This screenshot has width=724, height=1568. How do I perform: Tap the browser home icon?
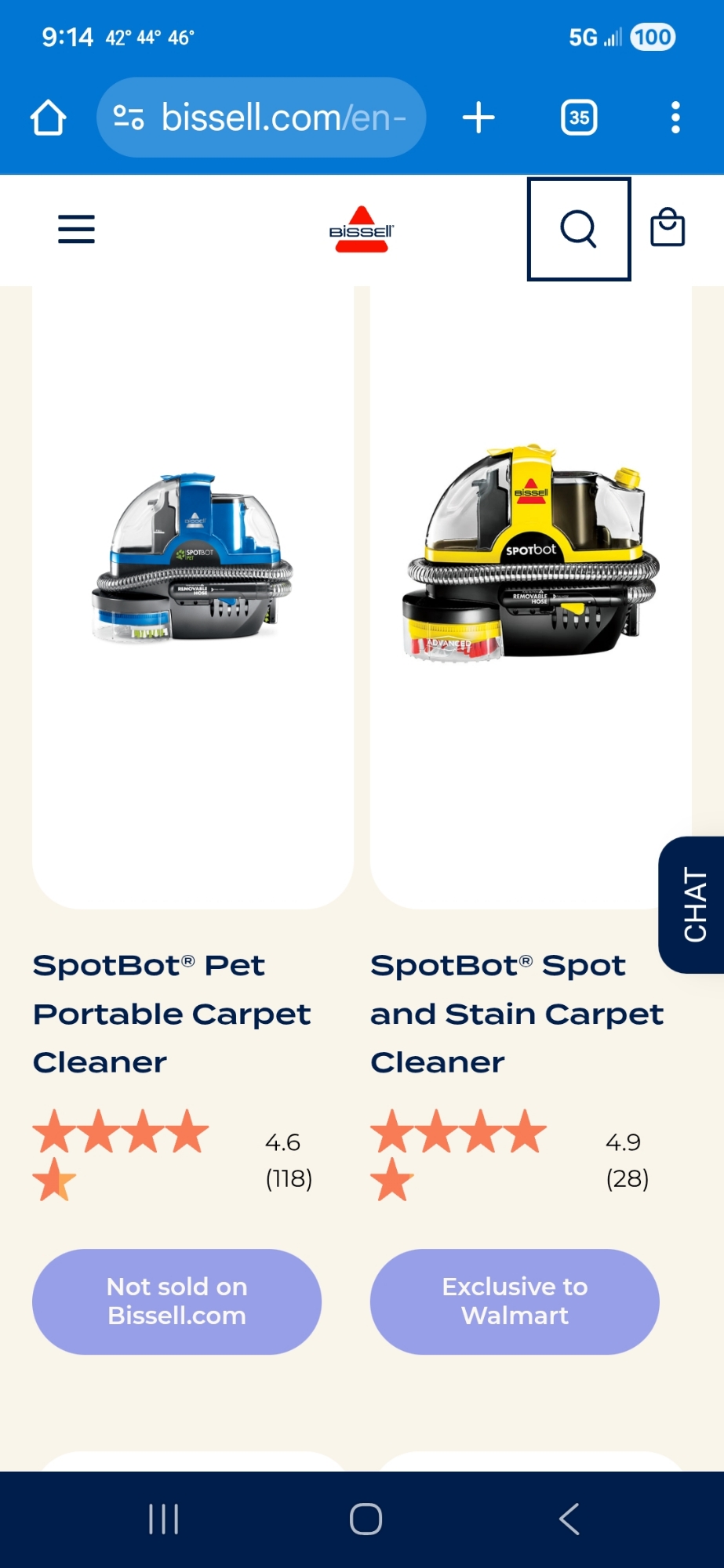pos(48,118)
